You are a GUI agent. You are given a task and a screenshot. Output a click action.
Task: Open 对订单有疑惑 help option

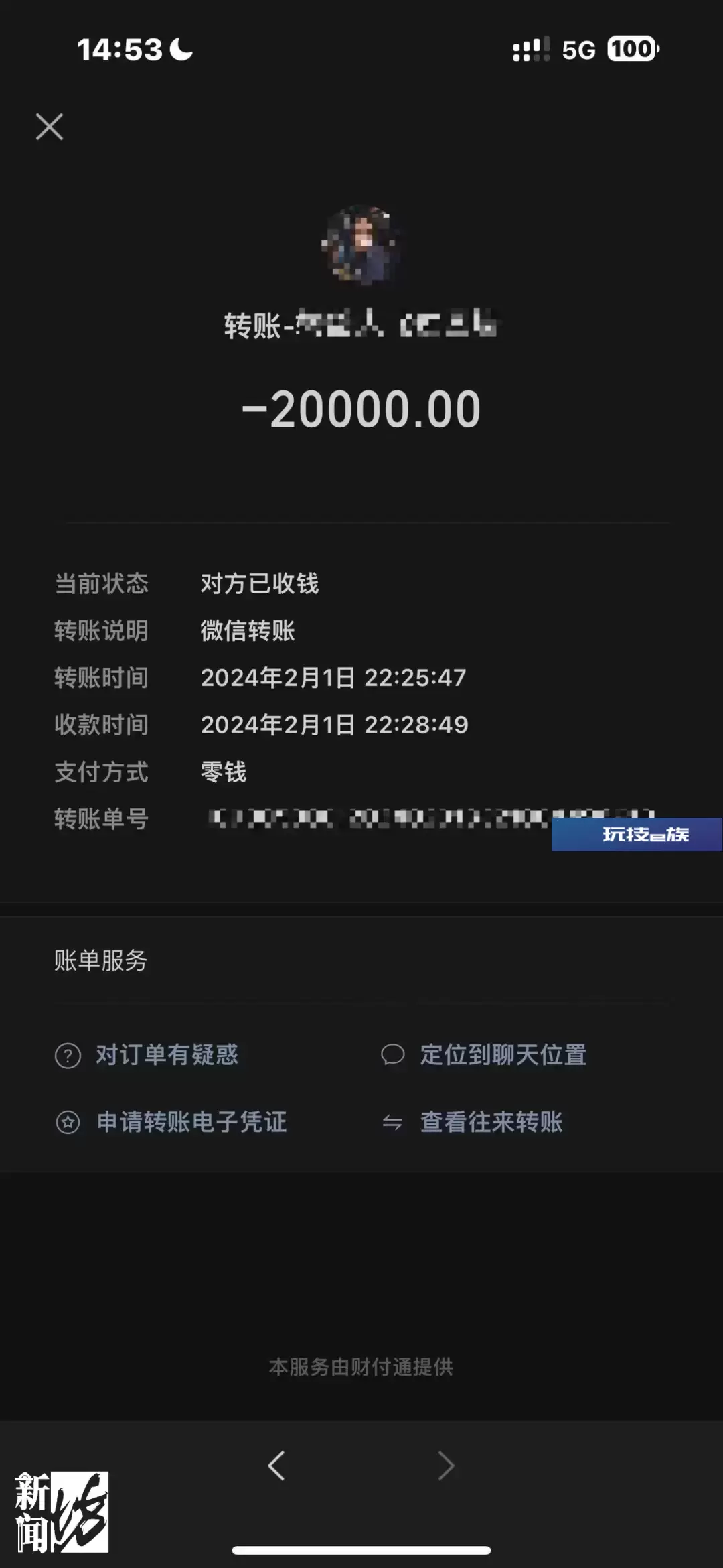click(147, 1055)
